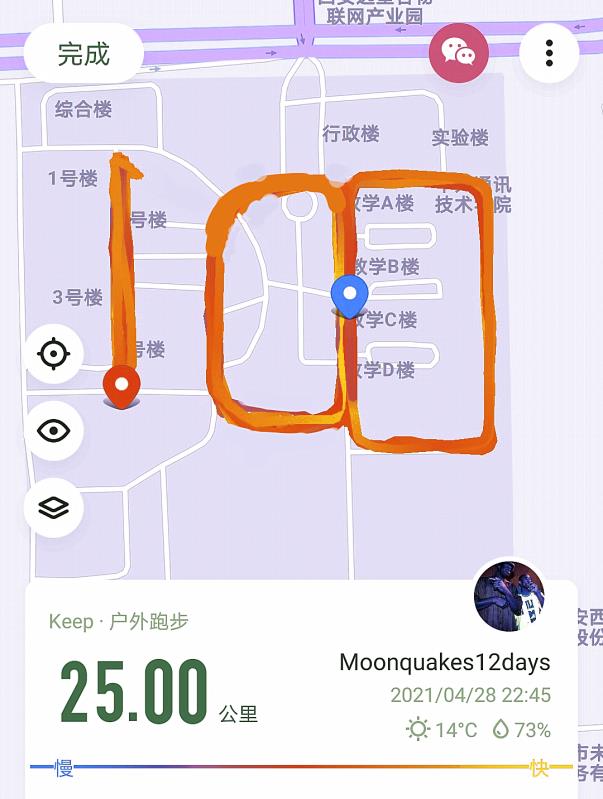Share the run via WeChat icon
Image resolution: width=603 pixels, height=799 pixels.
click(x=459, y=53)
